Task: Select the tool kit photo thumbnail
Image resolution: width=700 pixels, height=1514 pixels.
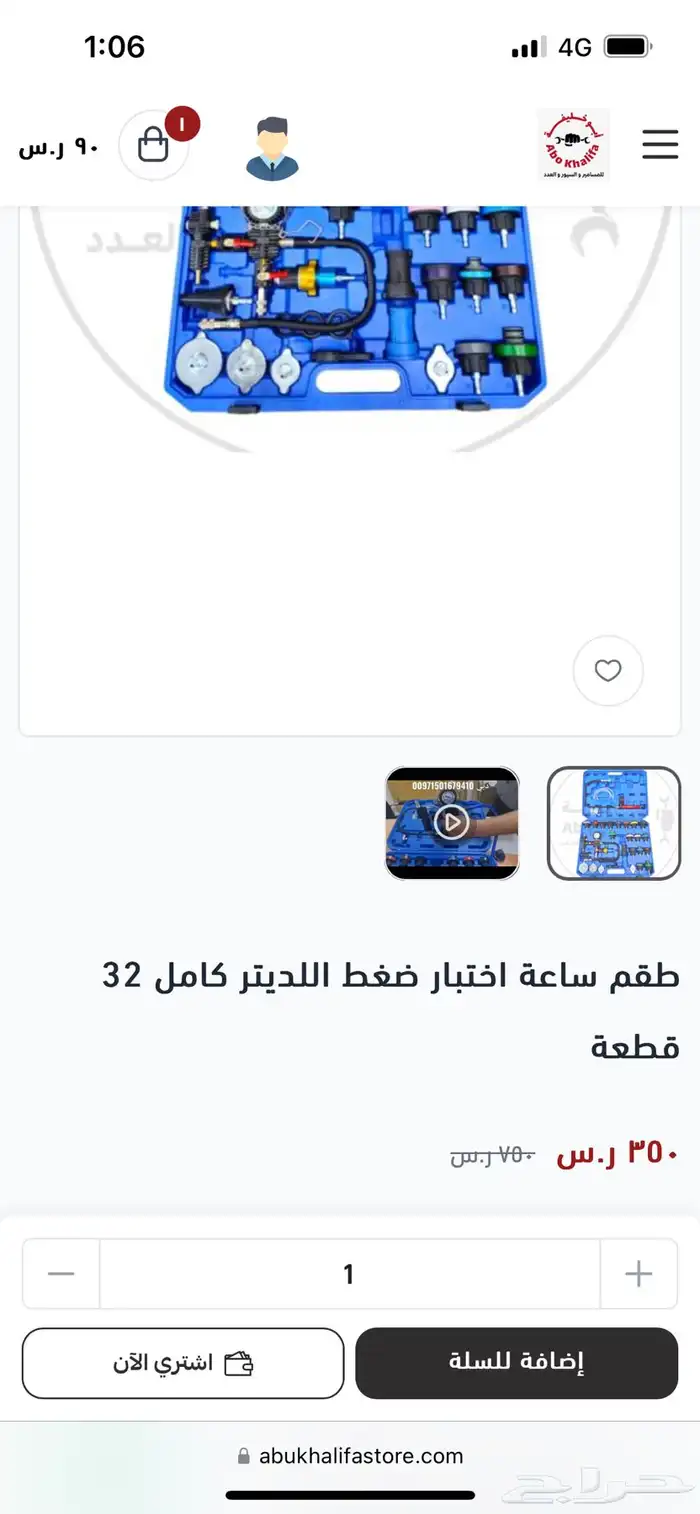Action: coord(614,823)
